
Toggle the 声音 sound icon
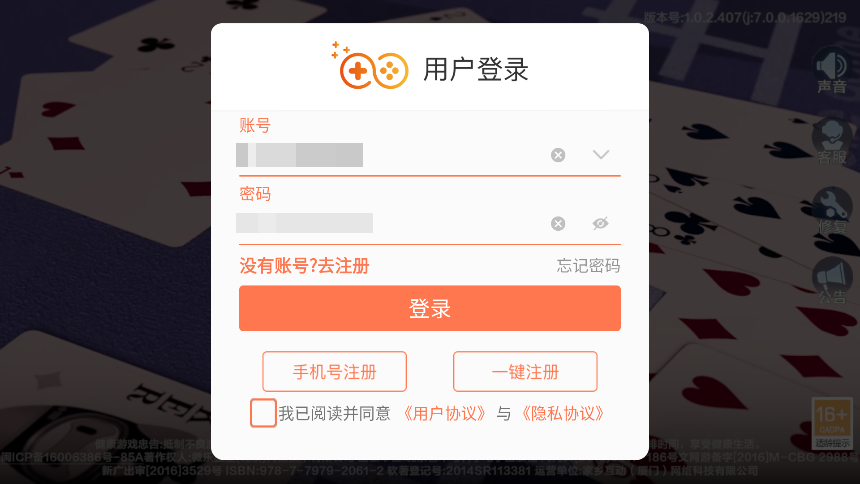click(x=831, y=70)
